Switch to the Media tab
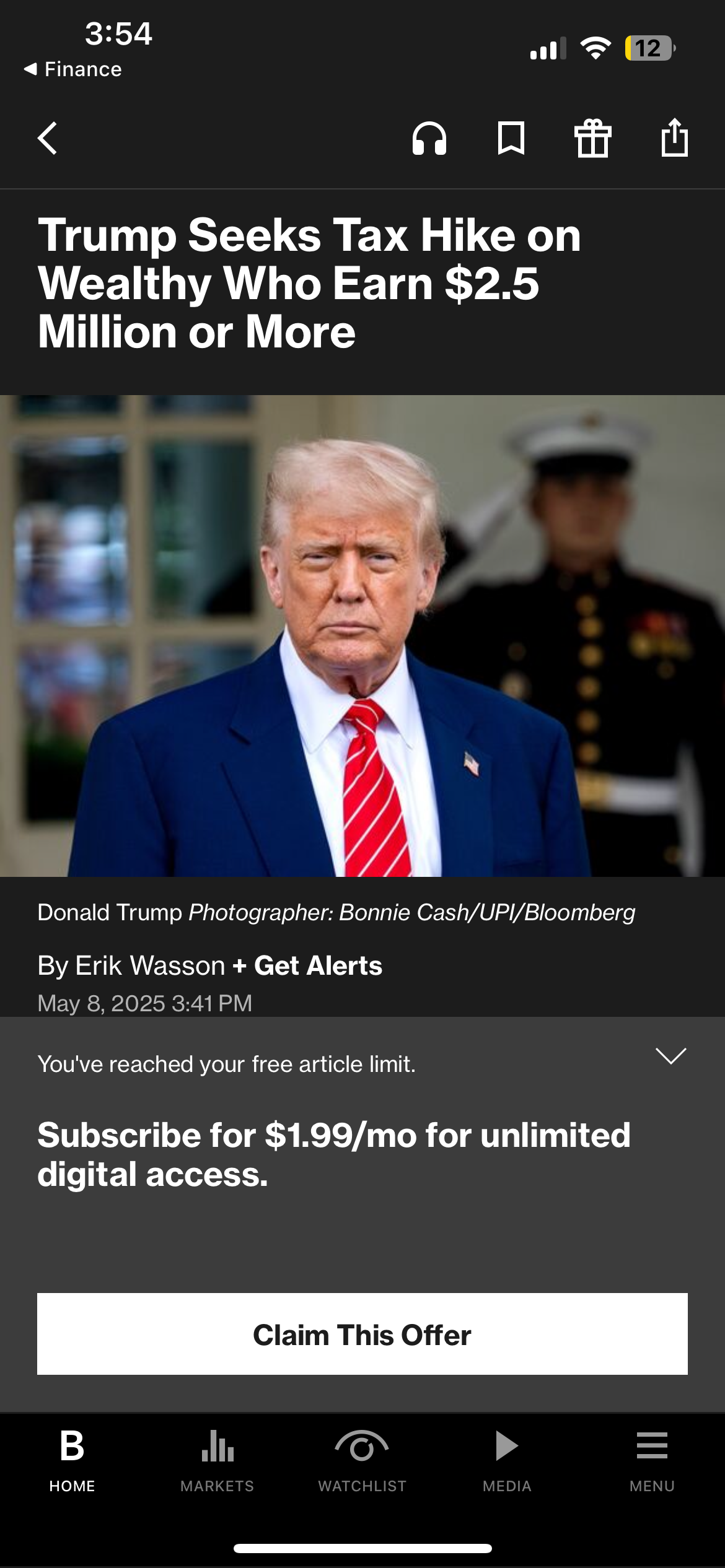 pyautogui.click(x=507, y=1460)
